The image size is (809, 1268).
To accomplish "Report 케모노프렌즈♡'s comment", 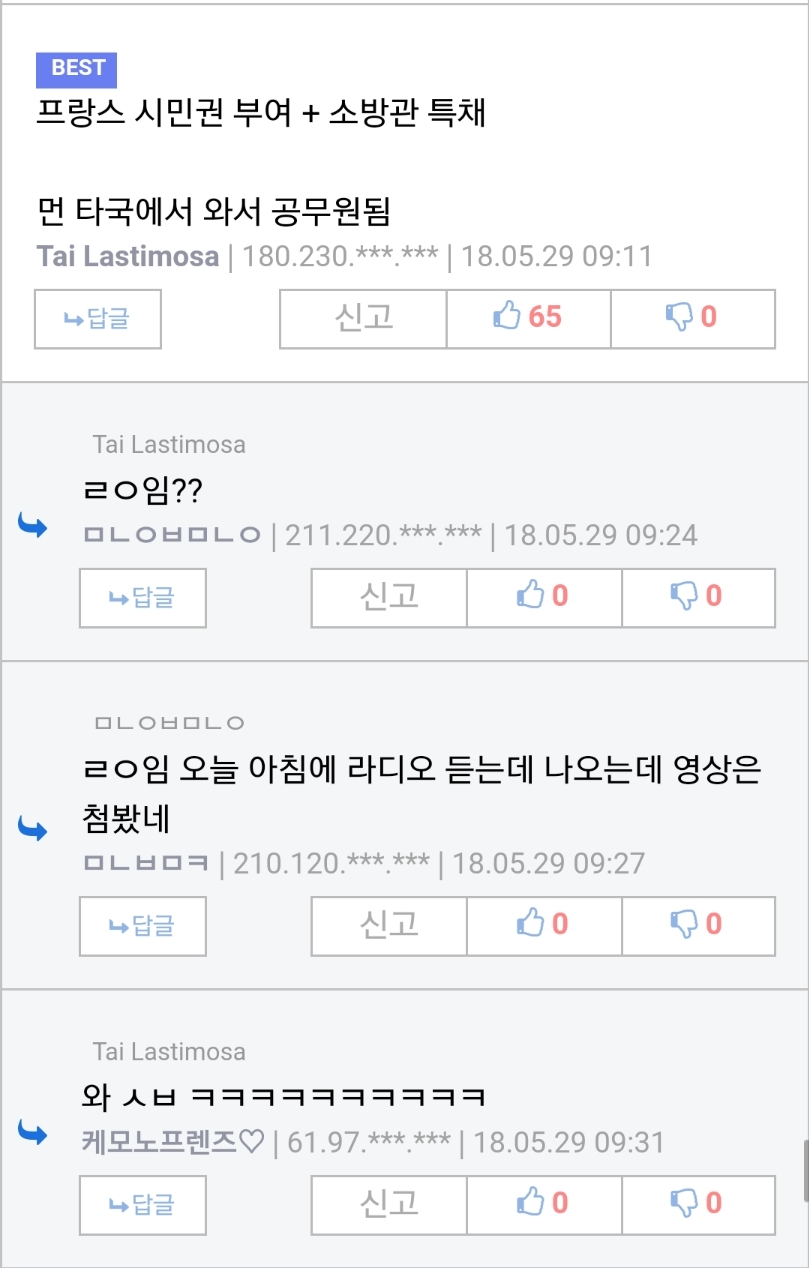I will tap(389, 1205).
